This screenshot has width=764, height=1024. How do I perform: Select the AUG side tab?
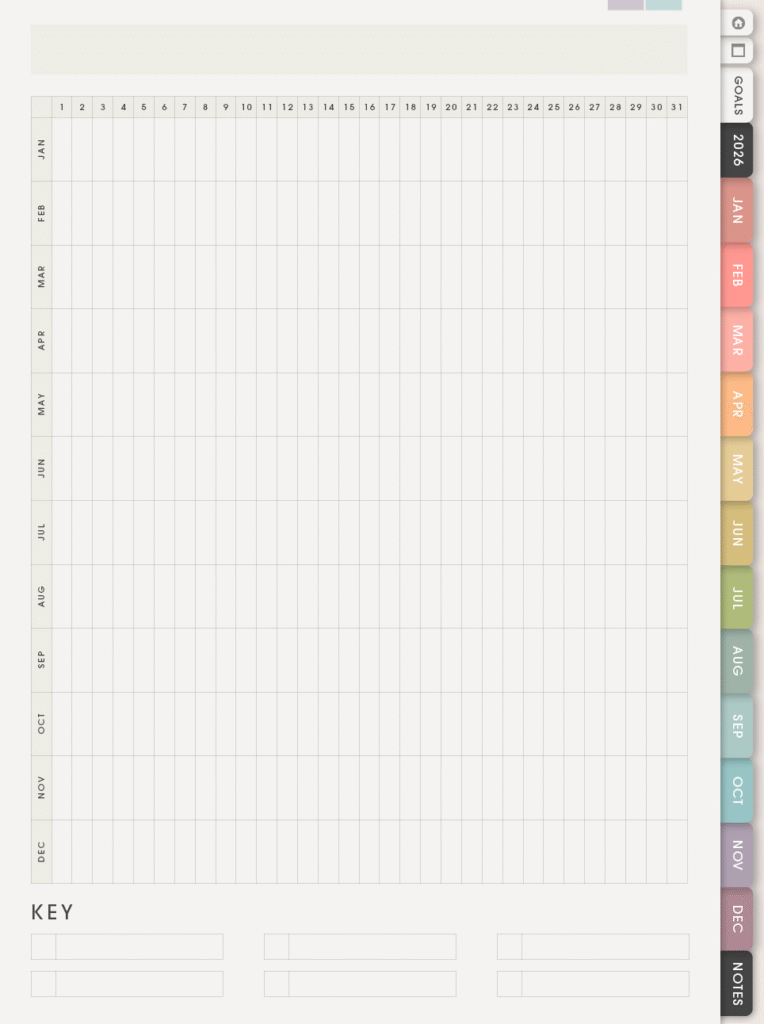(x=737, y=661)
